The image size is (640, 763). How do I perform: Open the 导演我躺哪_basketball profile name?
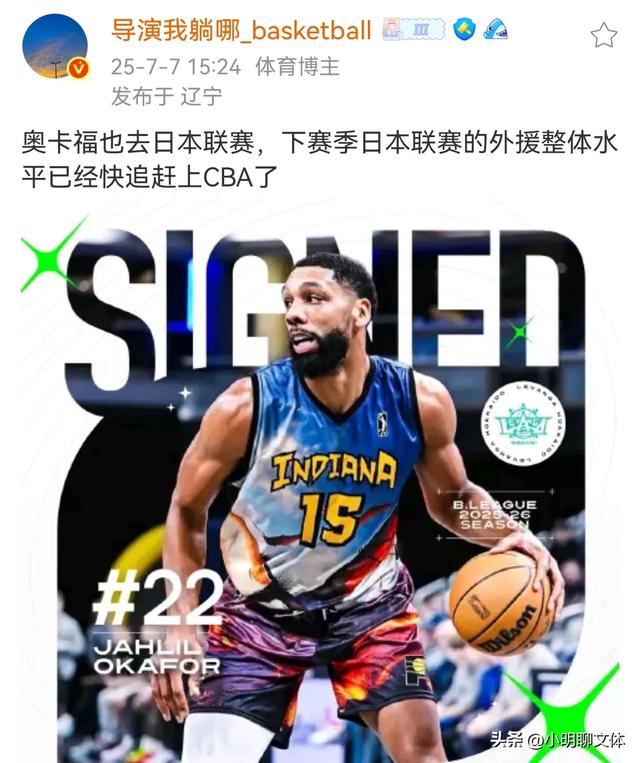point(240,31)
